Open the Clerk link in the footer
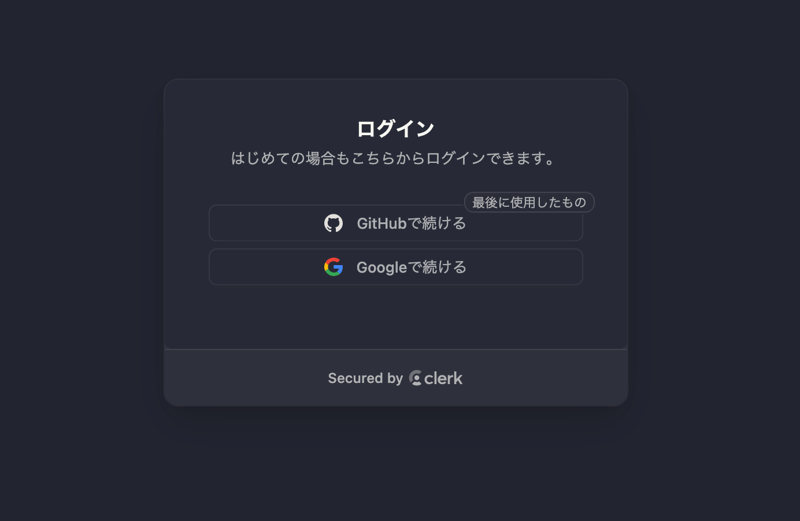The height and width of the screenshot is (521, 800). coord(436,378)
